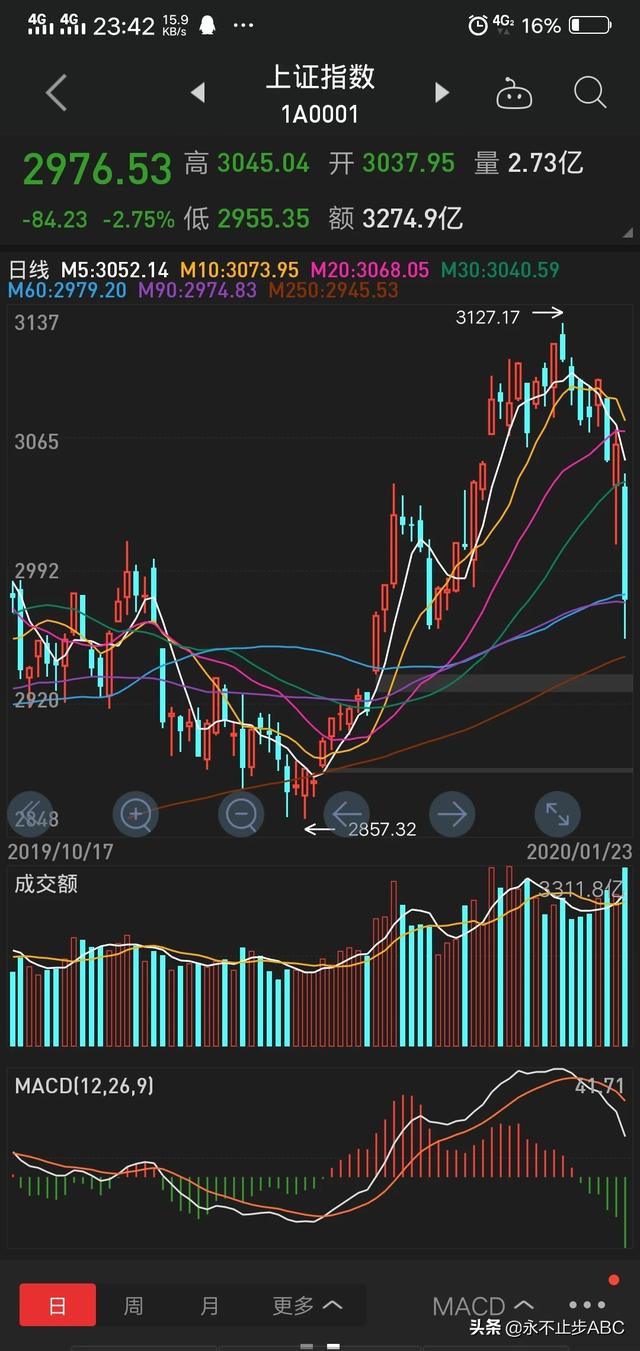This screenshot has width=640, height=1351.
Task: Switch to the previous index
Action: coord(198,93)
